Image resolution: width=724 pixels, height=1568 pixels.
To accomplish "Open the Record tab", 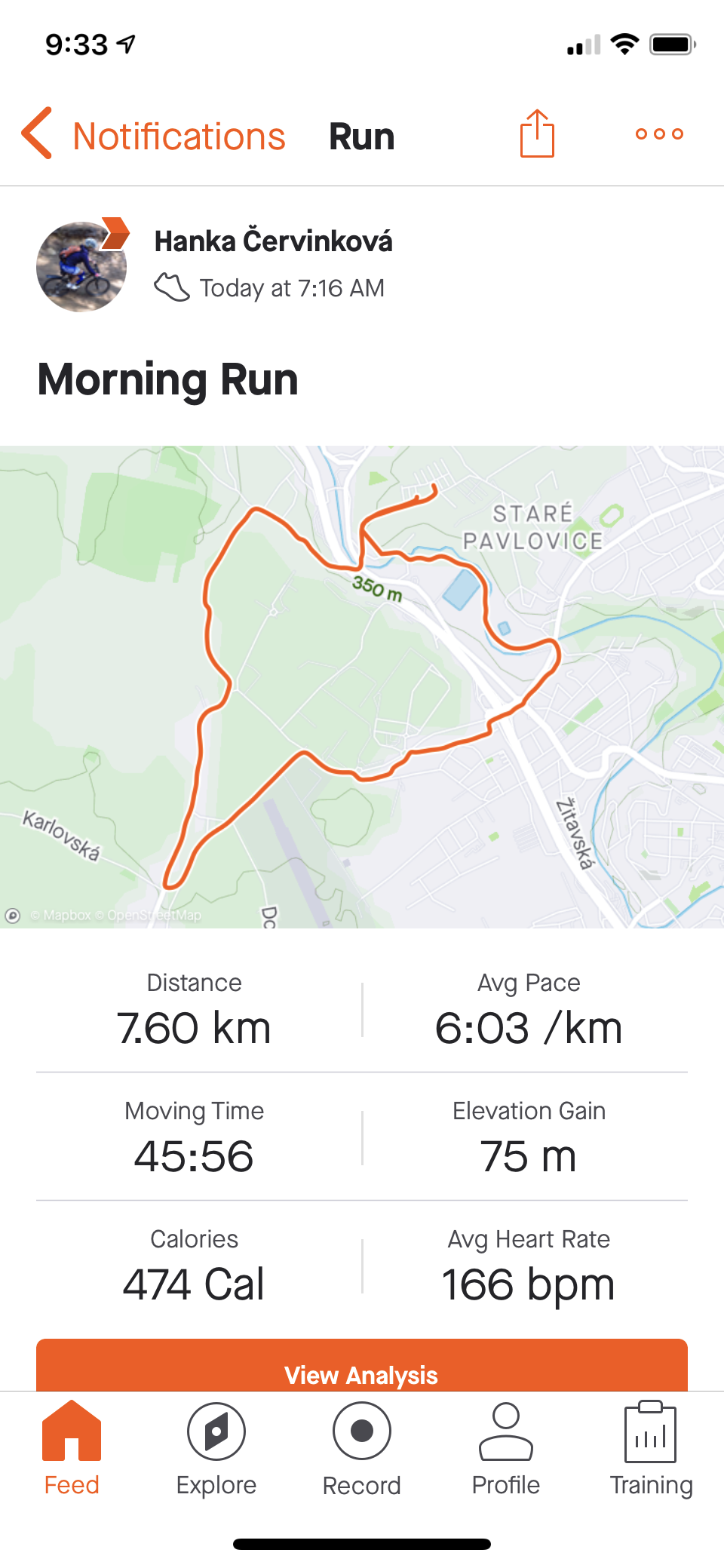I will coord(362,1448).
